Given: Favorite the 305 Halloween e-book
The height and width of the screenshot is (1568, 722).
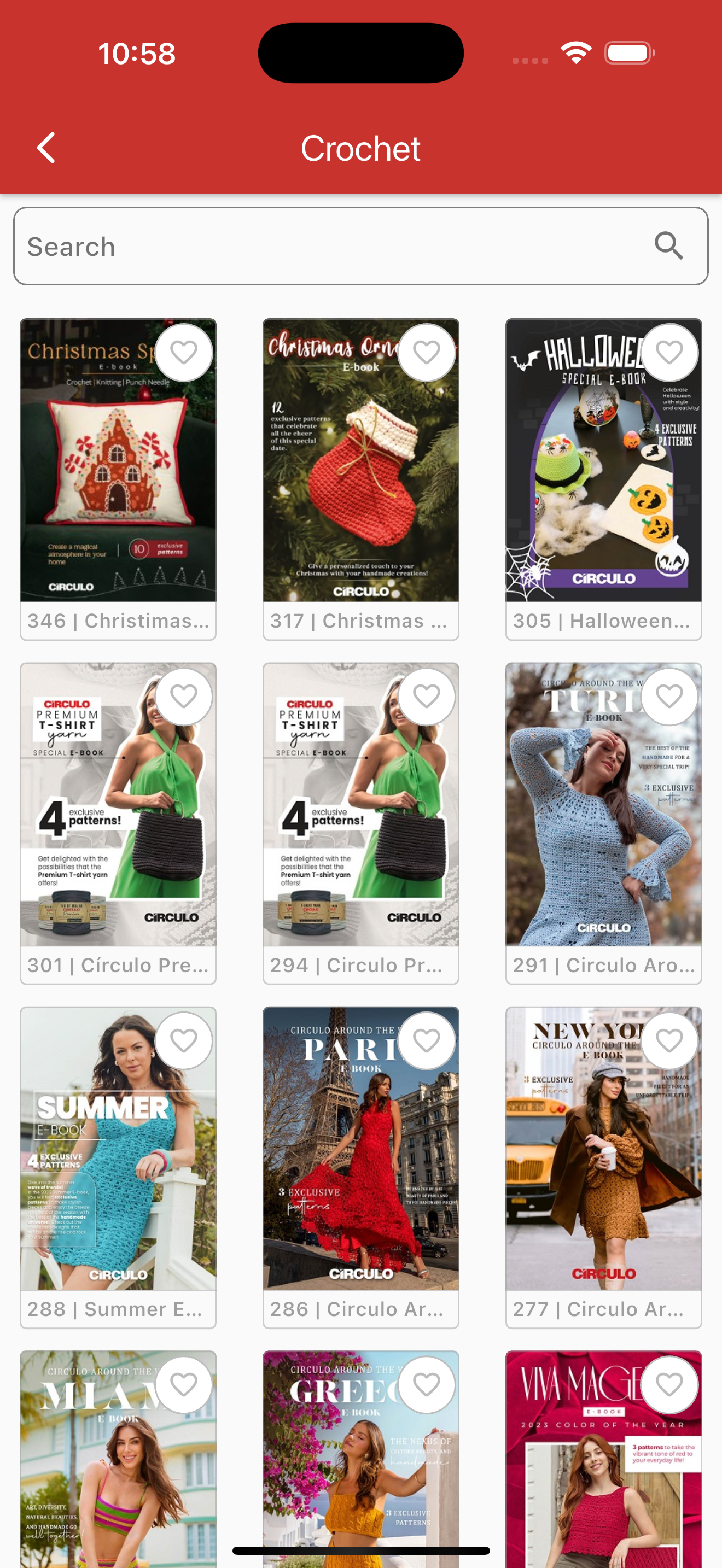Looking at the screenshot, I should 669,353.
